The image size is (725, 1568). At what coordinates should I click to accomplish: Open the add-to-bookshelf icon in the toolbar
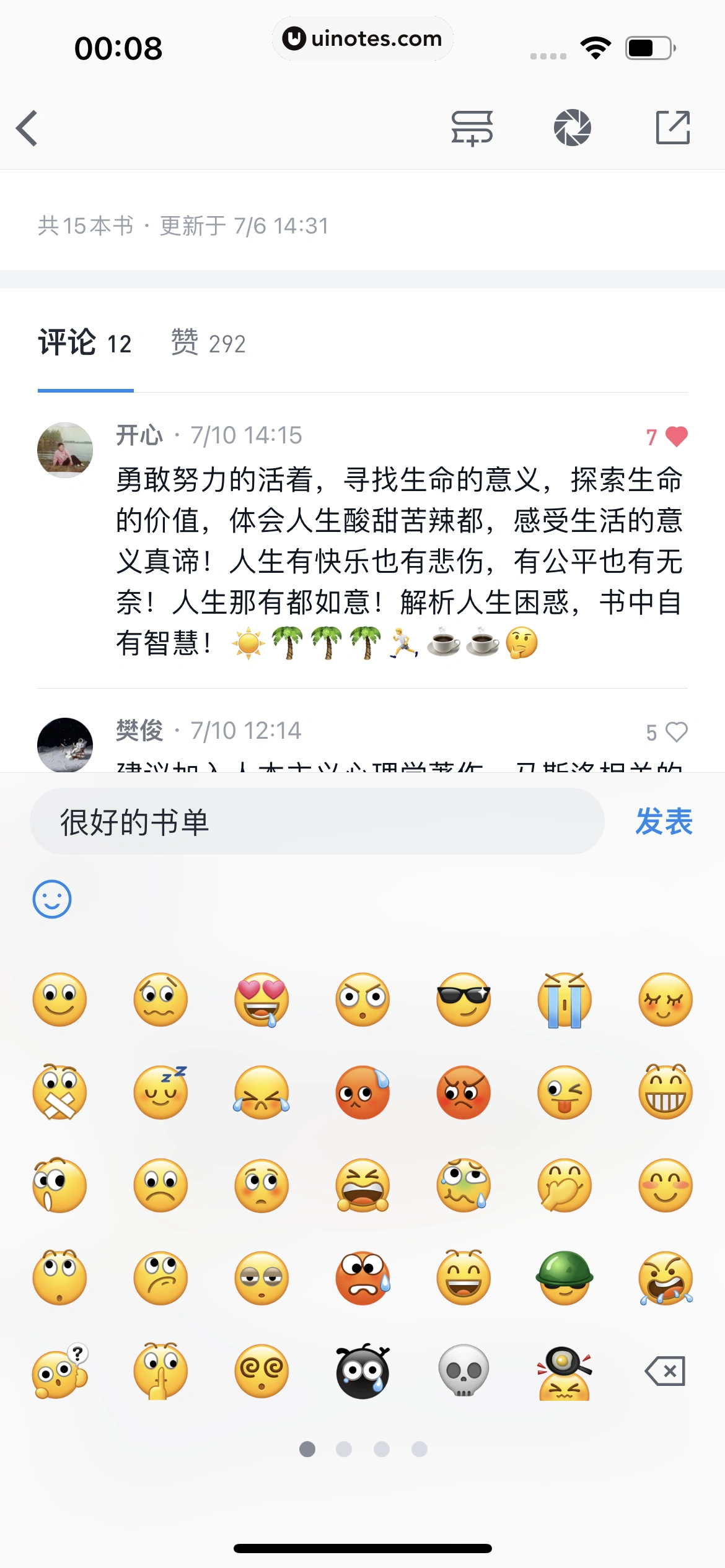[472, 128]
